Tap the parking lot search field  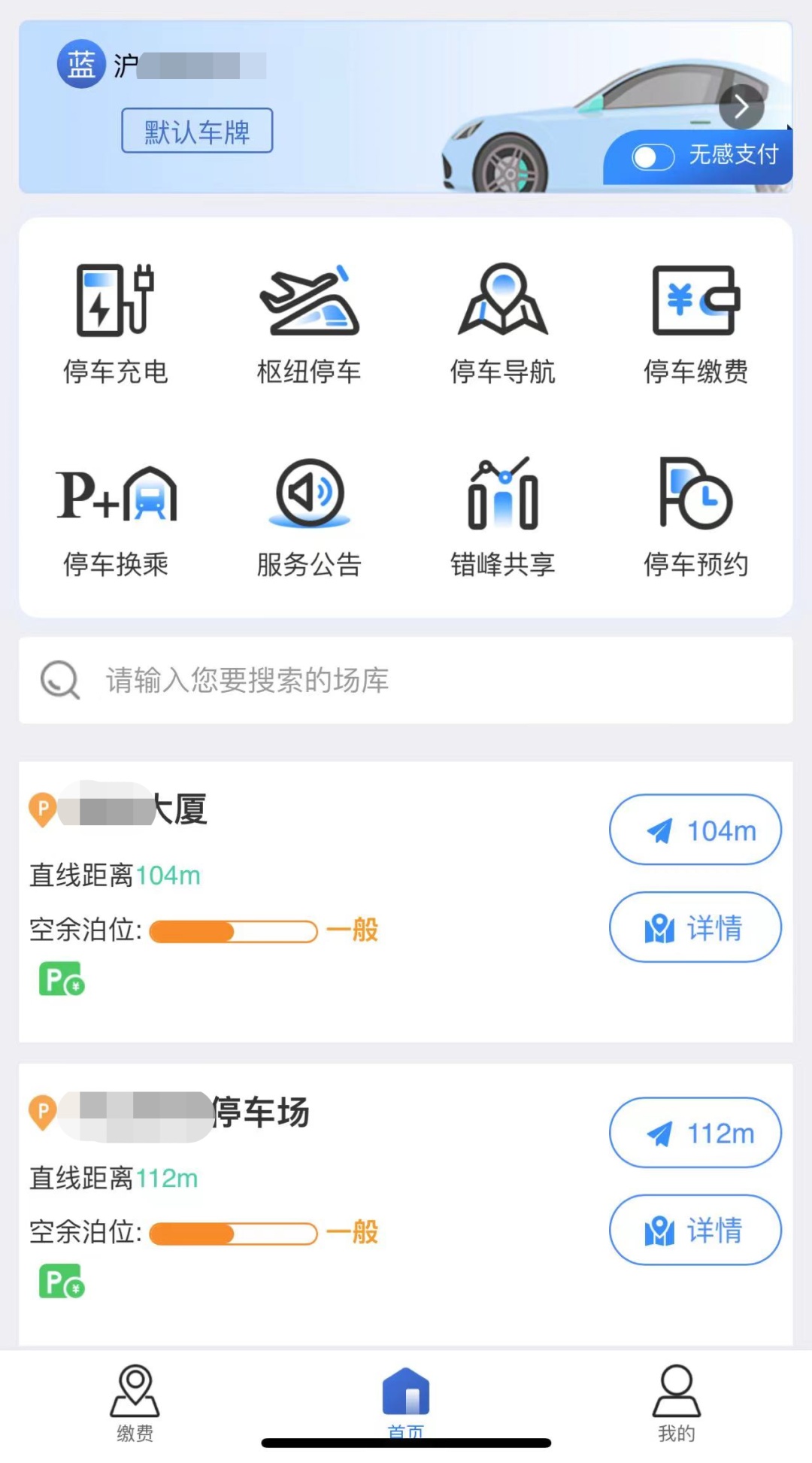406,681
